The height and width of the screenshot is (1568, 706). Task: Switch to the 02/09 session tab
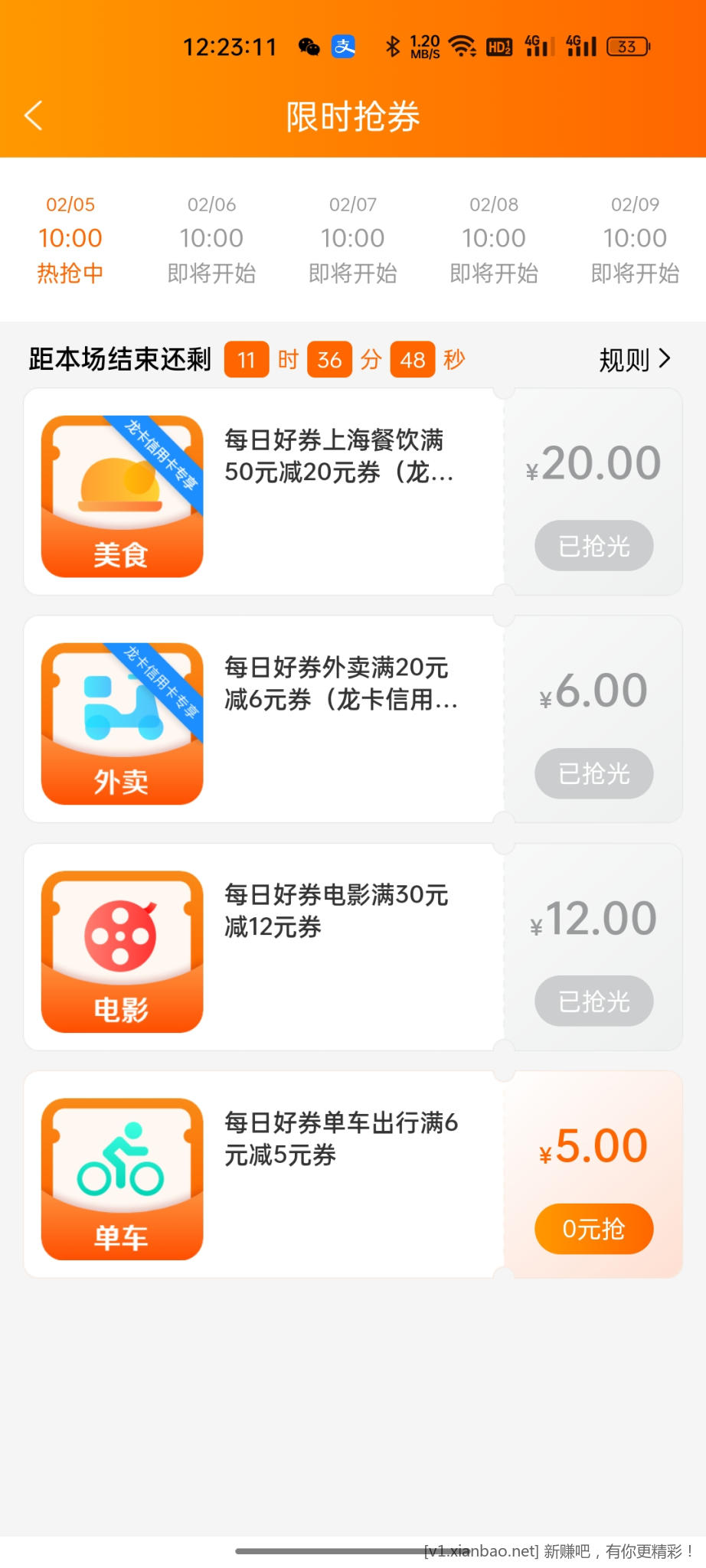click(635, 239)
